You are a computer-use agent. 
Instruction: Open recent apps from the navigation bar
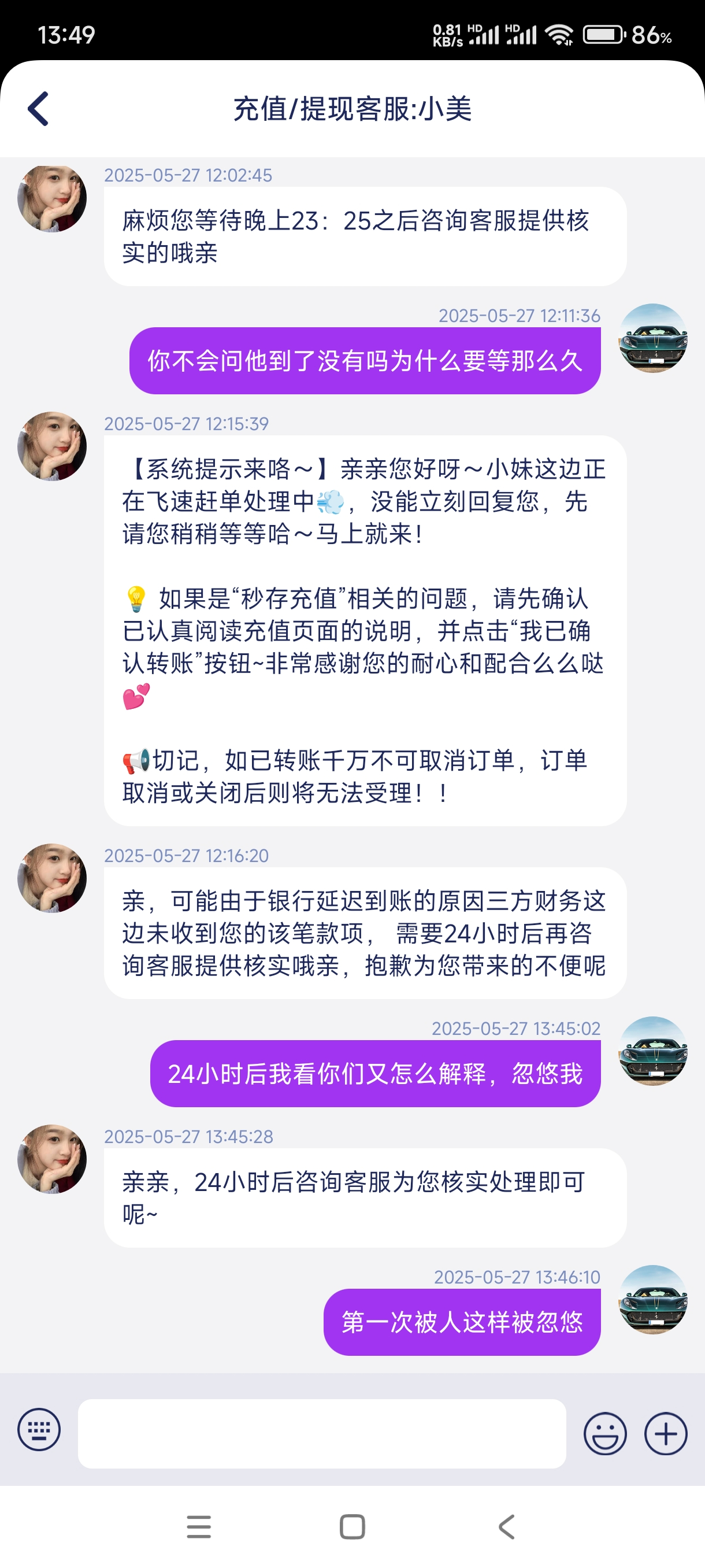point(199,1526)
